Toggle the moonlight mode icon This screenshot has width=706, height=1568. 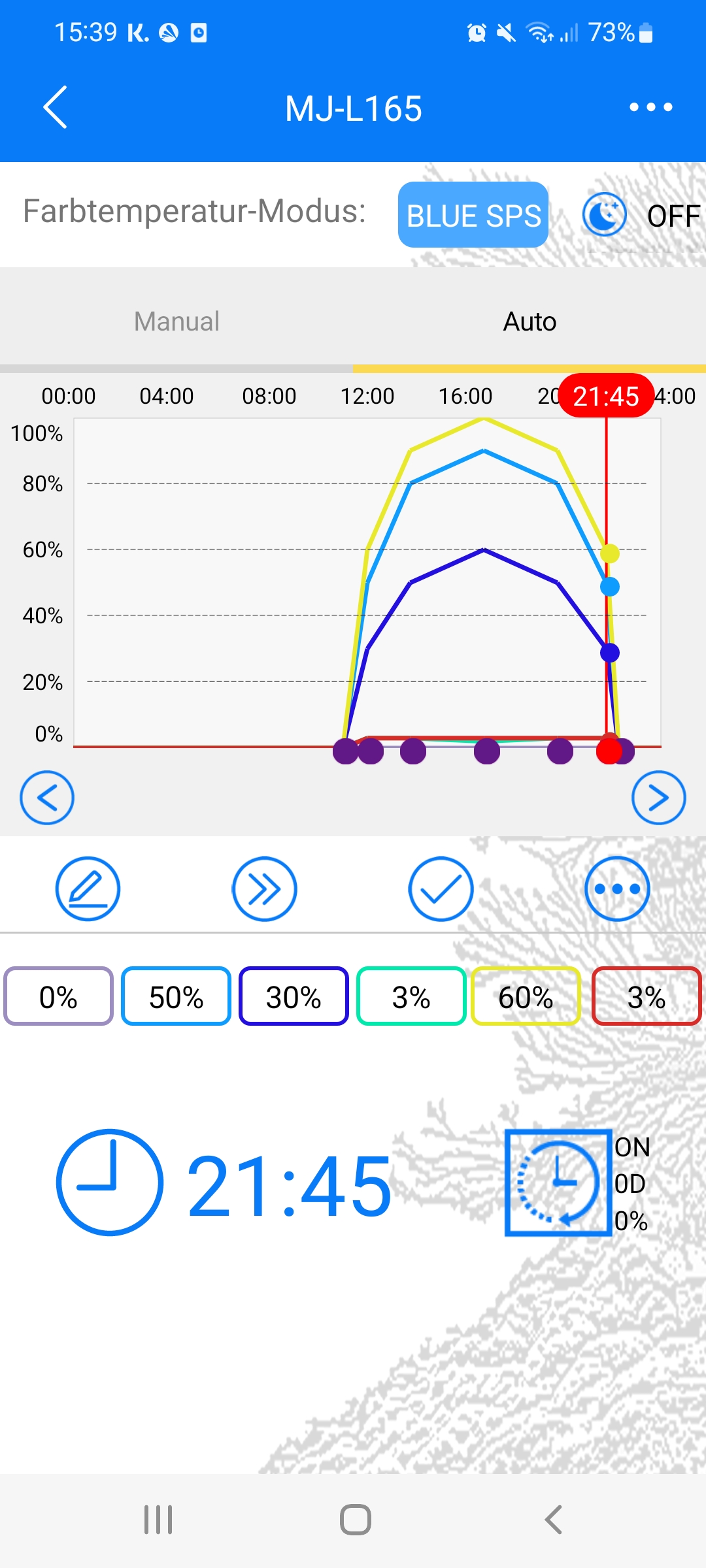(x=604, y=215)
